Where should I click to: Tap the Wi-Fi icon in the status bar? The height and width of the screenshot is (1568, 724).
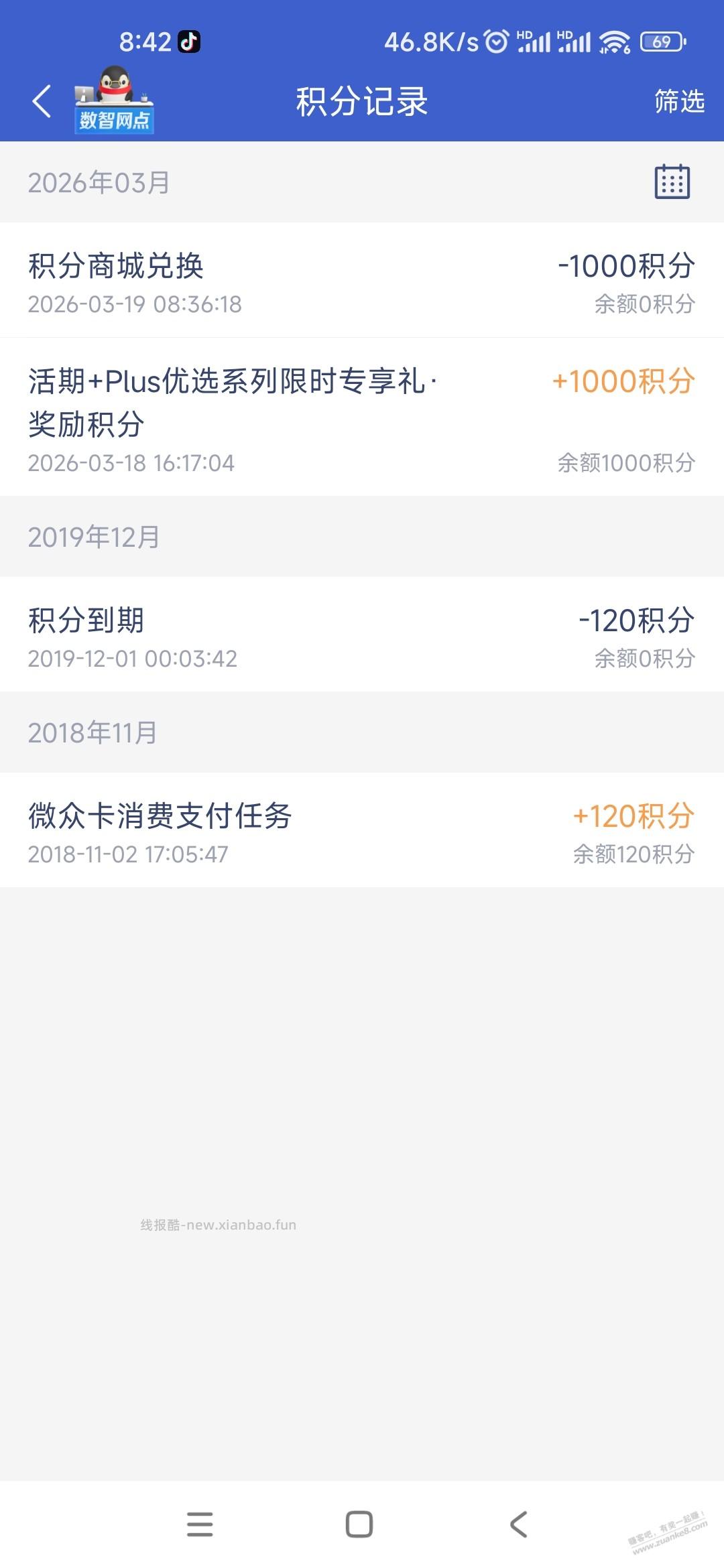(x=614, y=42)
